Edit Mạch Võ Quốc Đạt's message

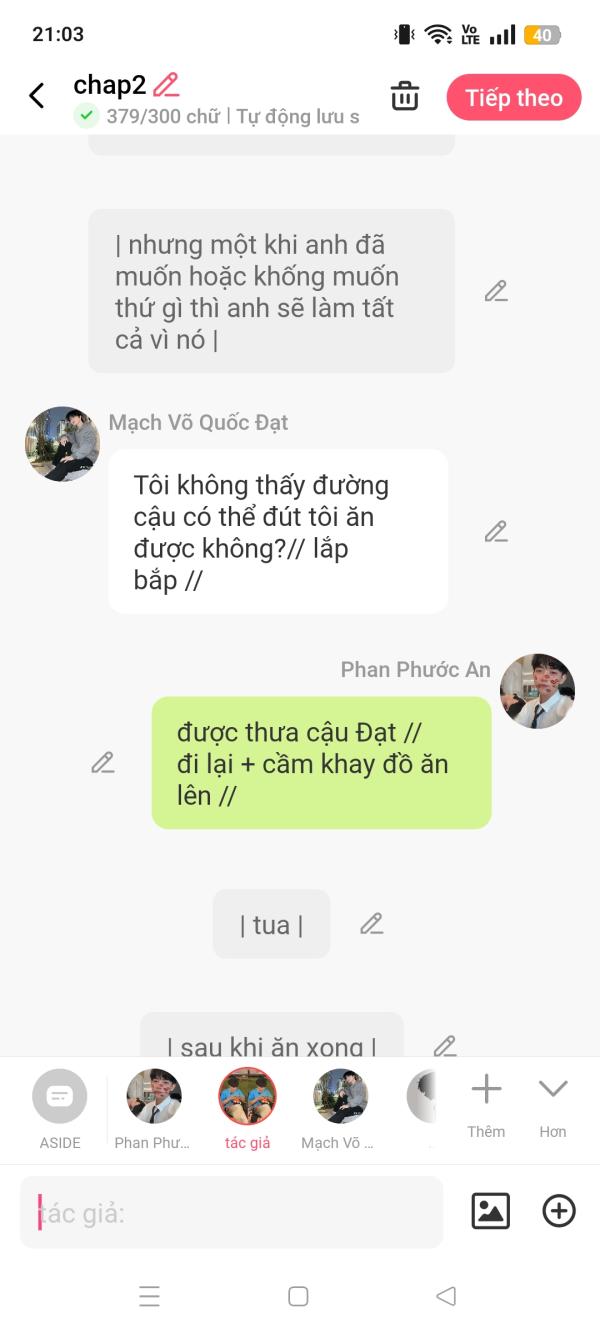(x=496, y=531)
